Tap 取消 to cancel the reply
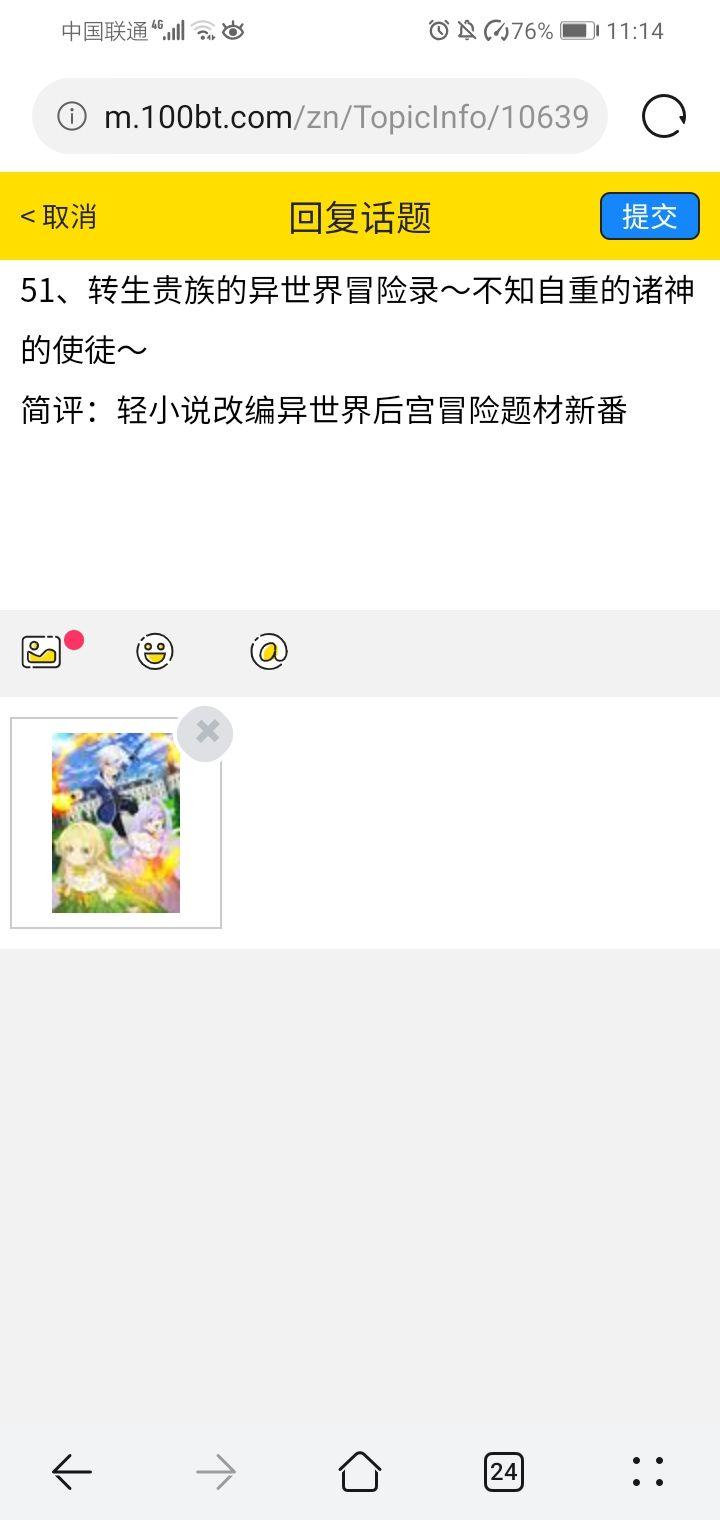720x1520 pixels. (59, 216)
